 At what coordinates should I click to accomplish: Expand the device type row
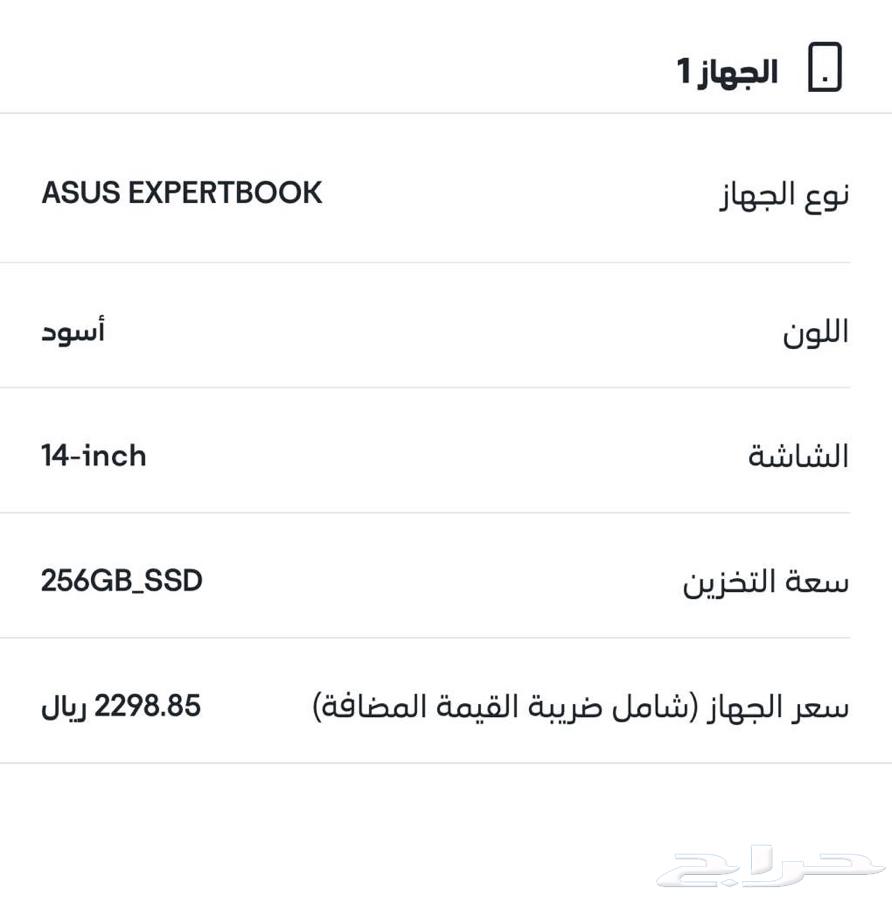[x=446, y=193]
